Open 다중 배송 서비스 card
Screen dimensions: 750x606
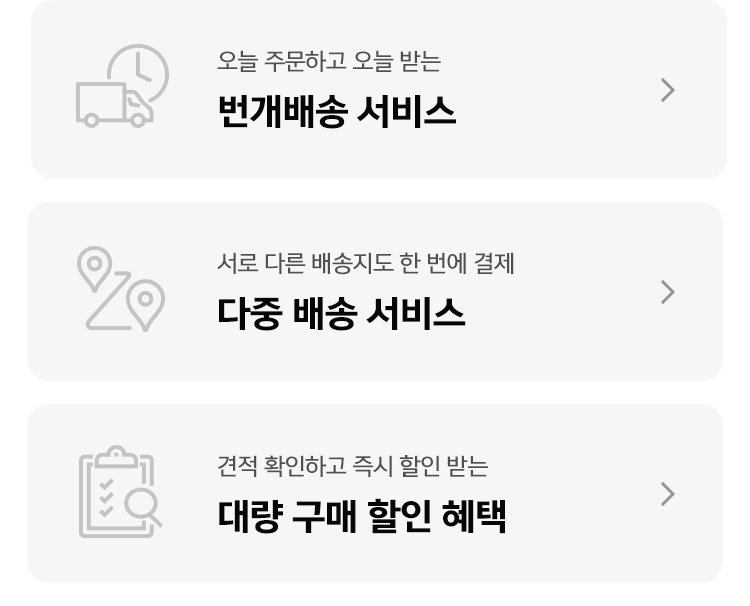(375, 292)
